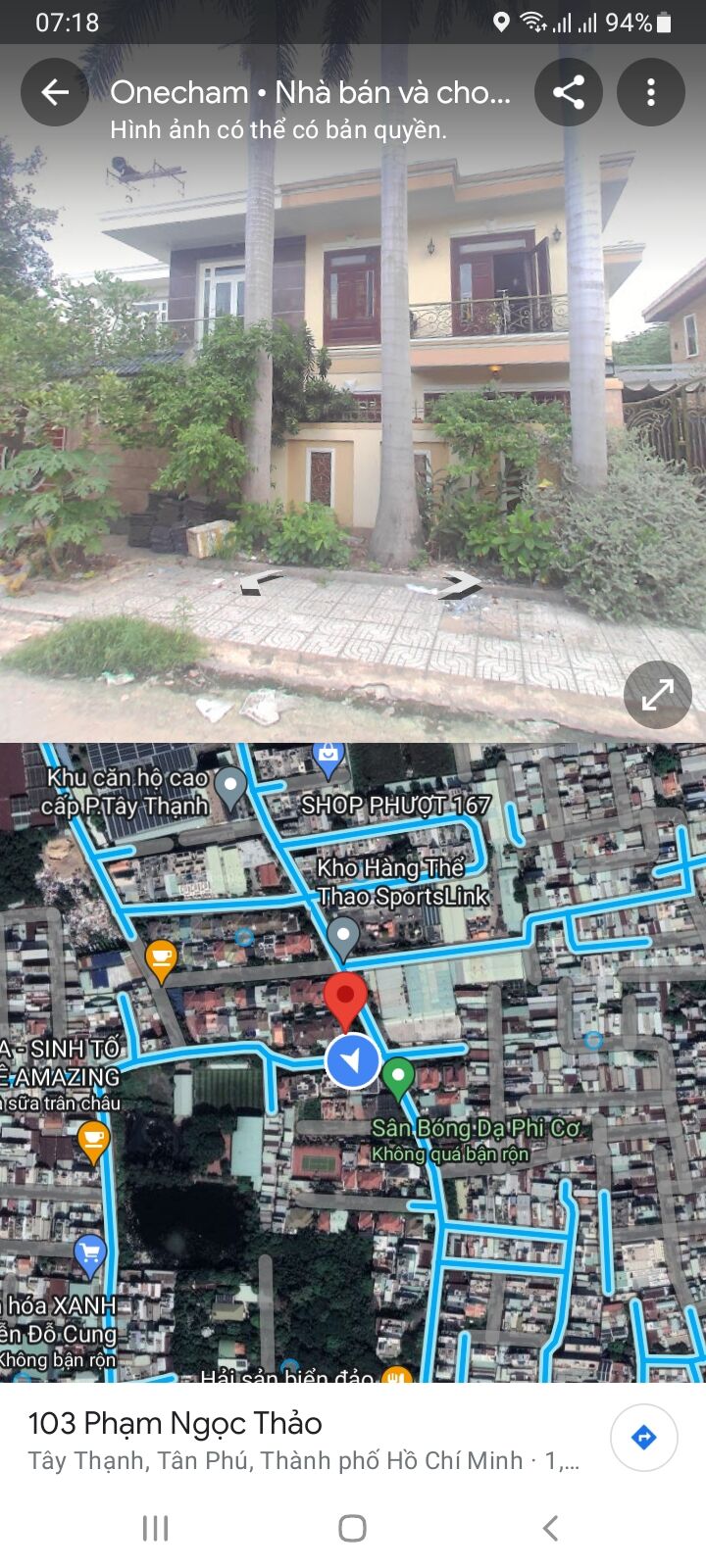Screen dimensions: 706x1568
Task: Get directions to 103 Phạm Ngọc Thảo
Action: [x=643, y=1438]
